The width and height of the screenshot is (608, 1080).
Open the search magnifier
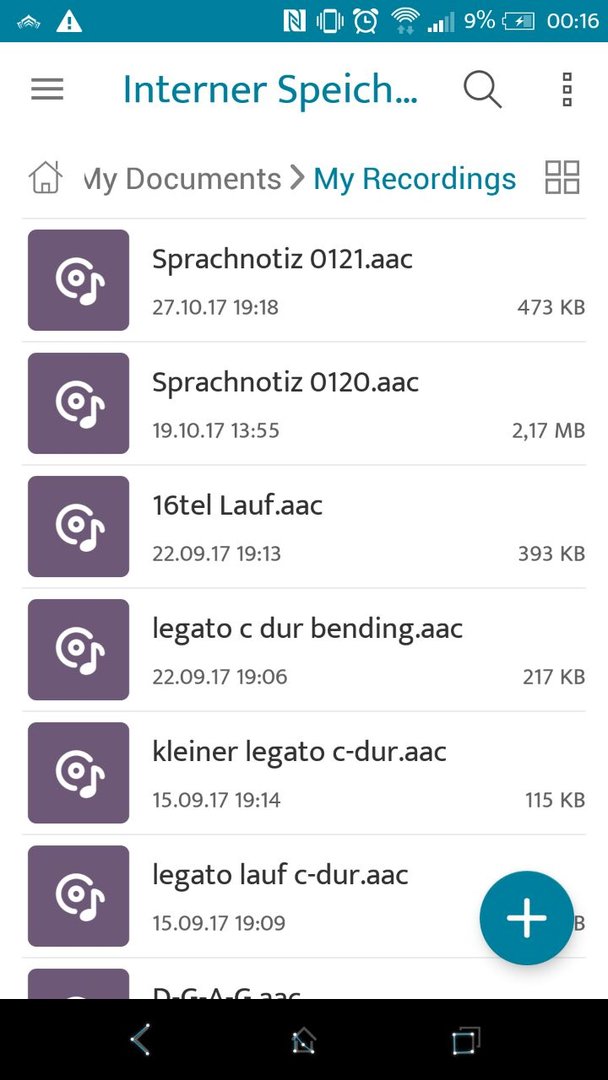pyautogui.click(x=482, y=90)
